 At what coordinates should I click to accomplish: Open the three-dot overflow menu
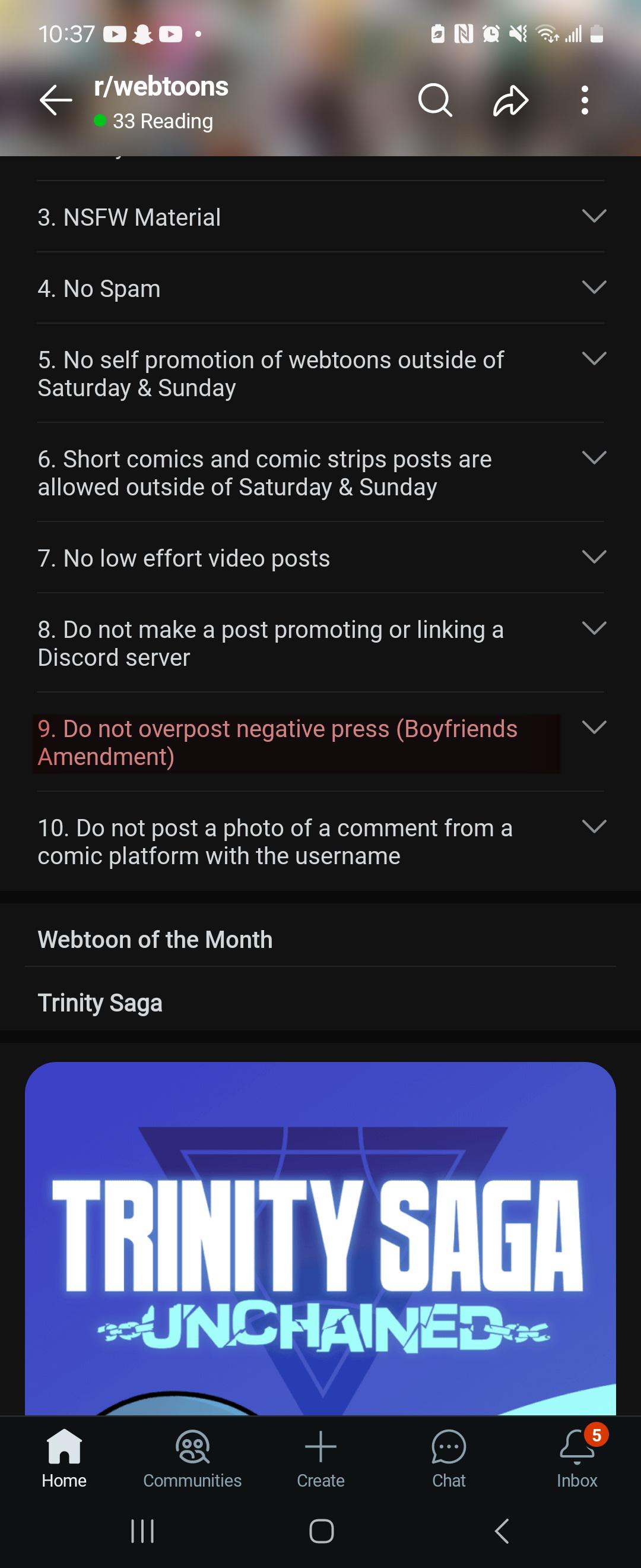pos(585,100)
